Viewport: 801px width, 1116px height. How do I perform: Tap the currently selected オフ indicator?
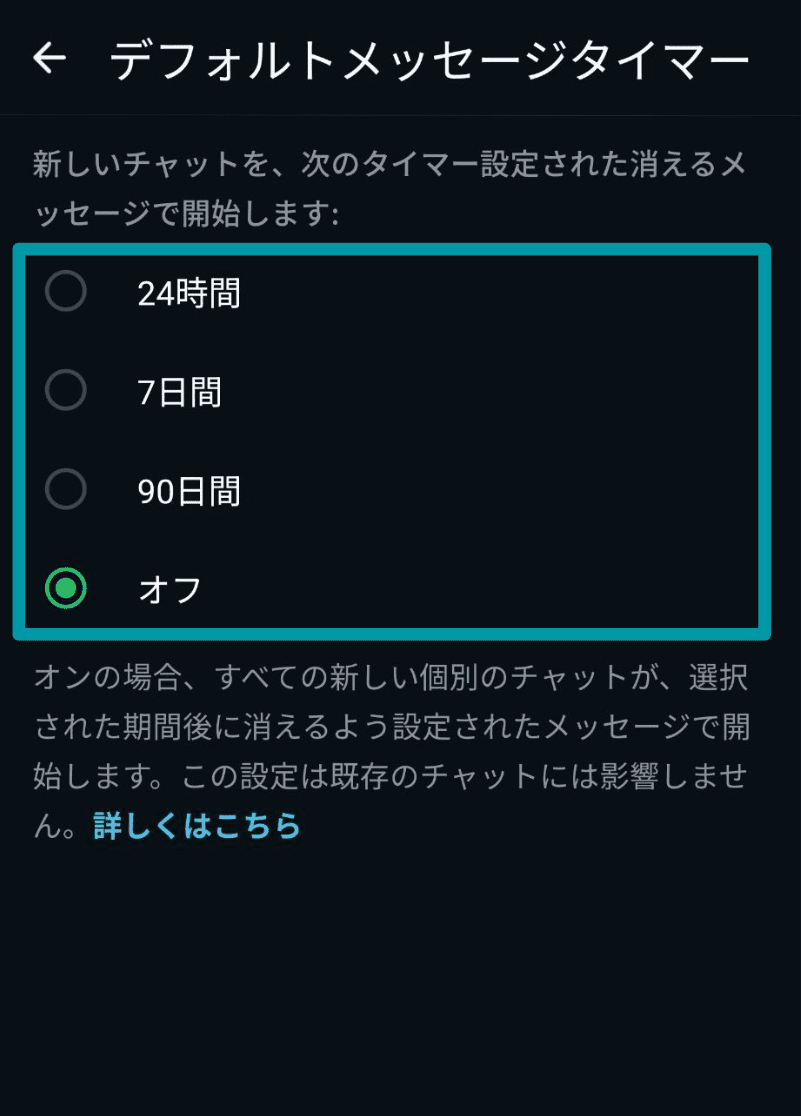[65, 590]
